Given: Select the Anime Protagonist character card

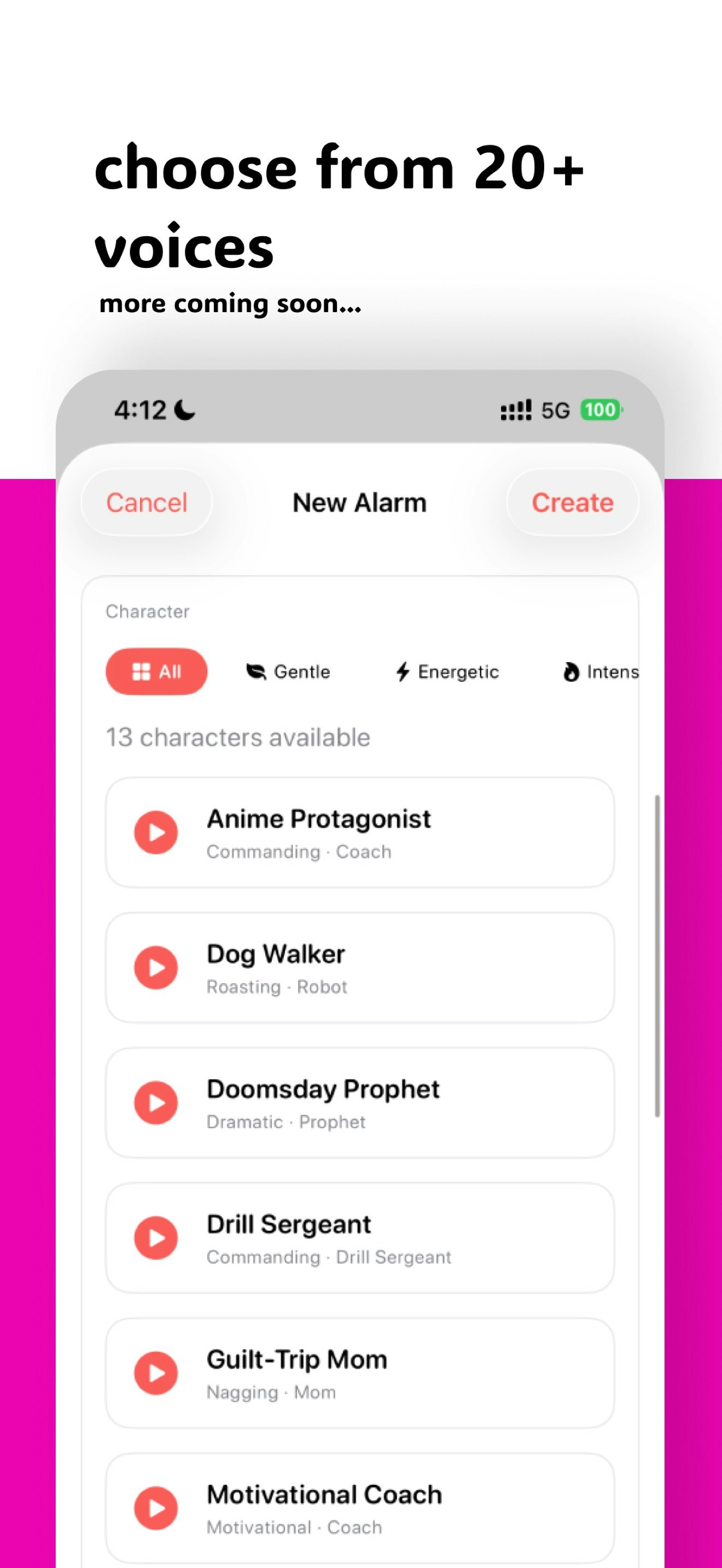Looking at the screenshot, I should click(x=360, y=832).
